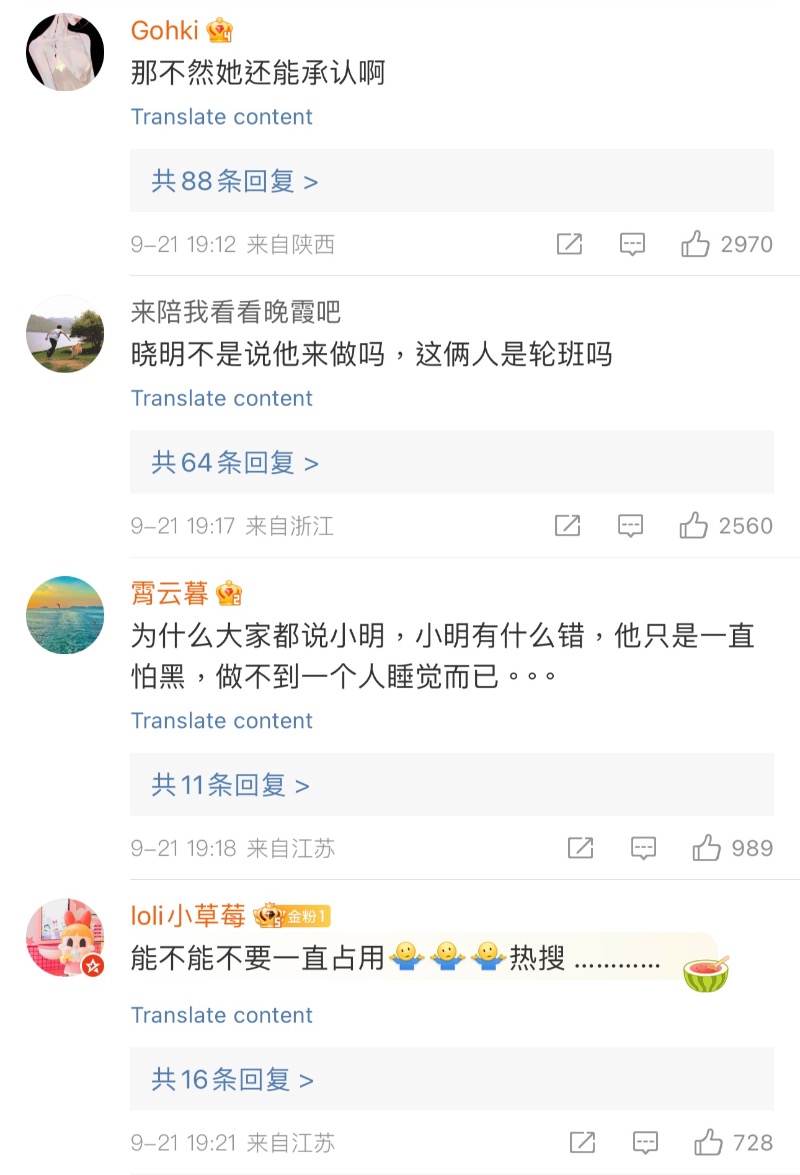The image size is (800, 1175).
Task: Reply to 霄云暮's comment via comment icon
Action: pos(643,849)
